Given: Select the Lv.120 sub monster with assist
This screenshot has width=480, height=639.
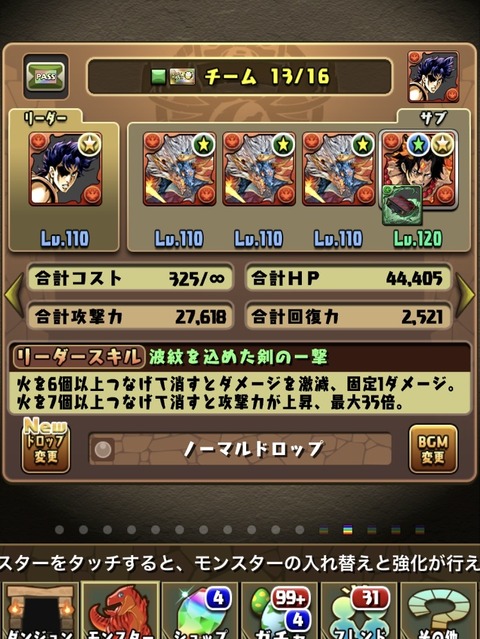Looking at the screenshot, I should tap(418, 170).
